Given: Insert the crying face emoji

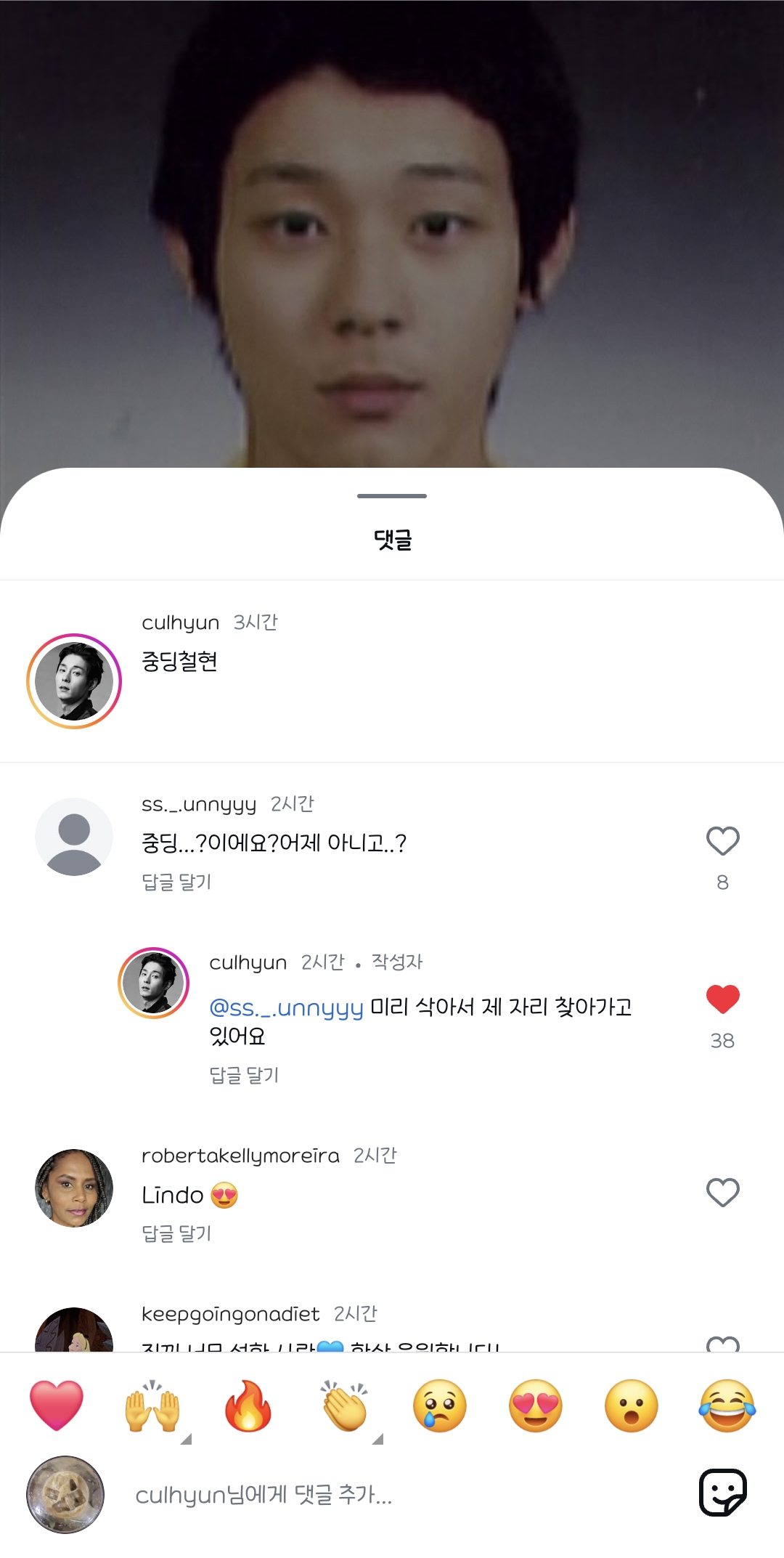Looking at the screenshot, I should coord(440,1405).
